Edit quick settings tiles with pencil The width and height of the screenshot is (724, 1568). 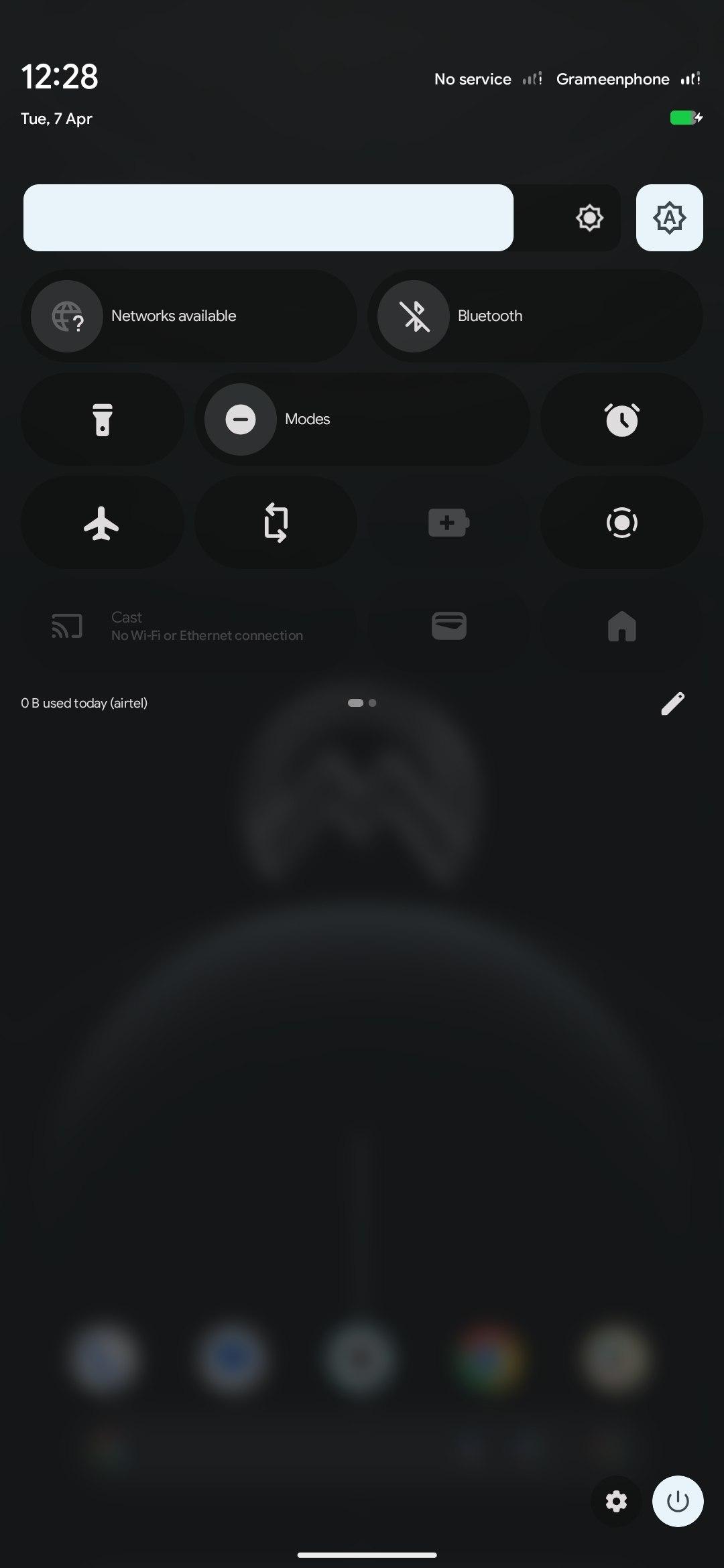(672, 704)
